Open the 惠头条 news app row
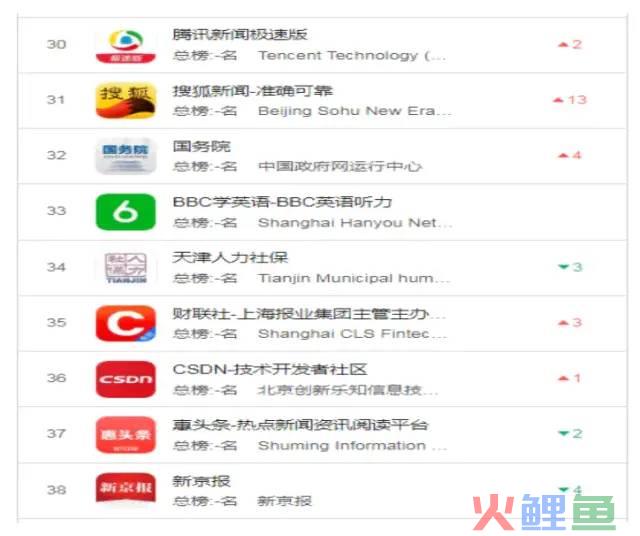This screenshot has height=536, width=640. coord(300,425)
